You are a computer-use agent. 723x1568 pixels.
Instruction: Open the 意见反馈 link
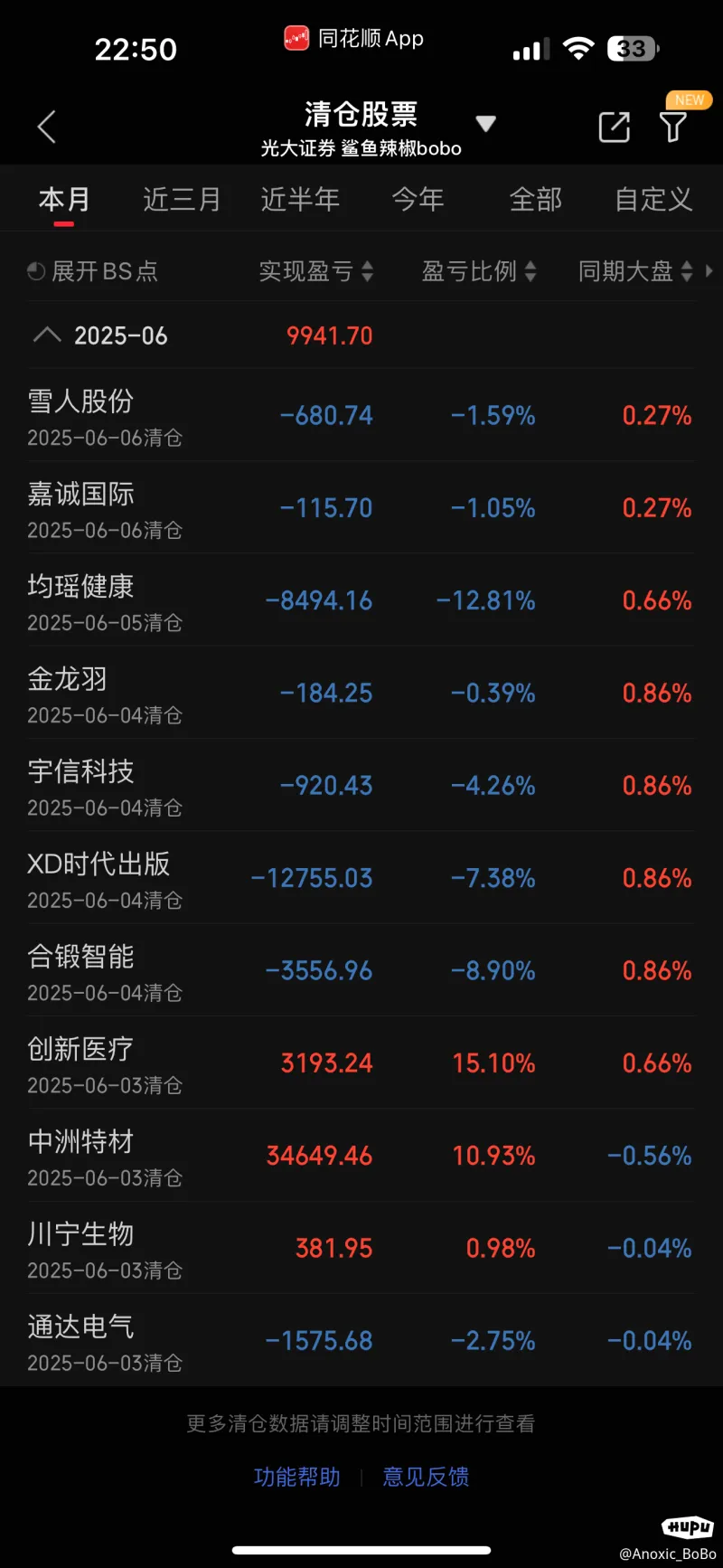pos(426,1477)
